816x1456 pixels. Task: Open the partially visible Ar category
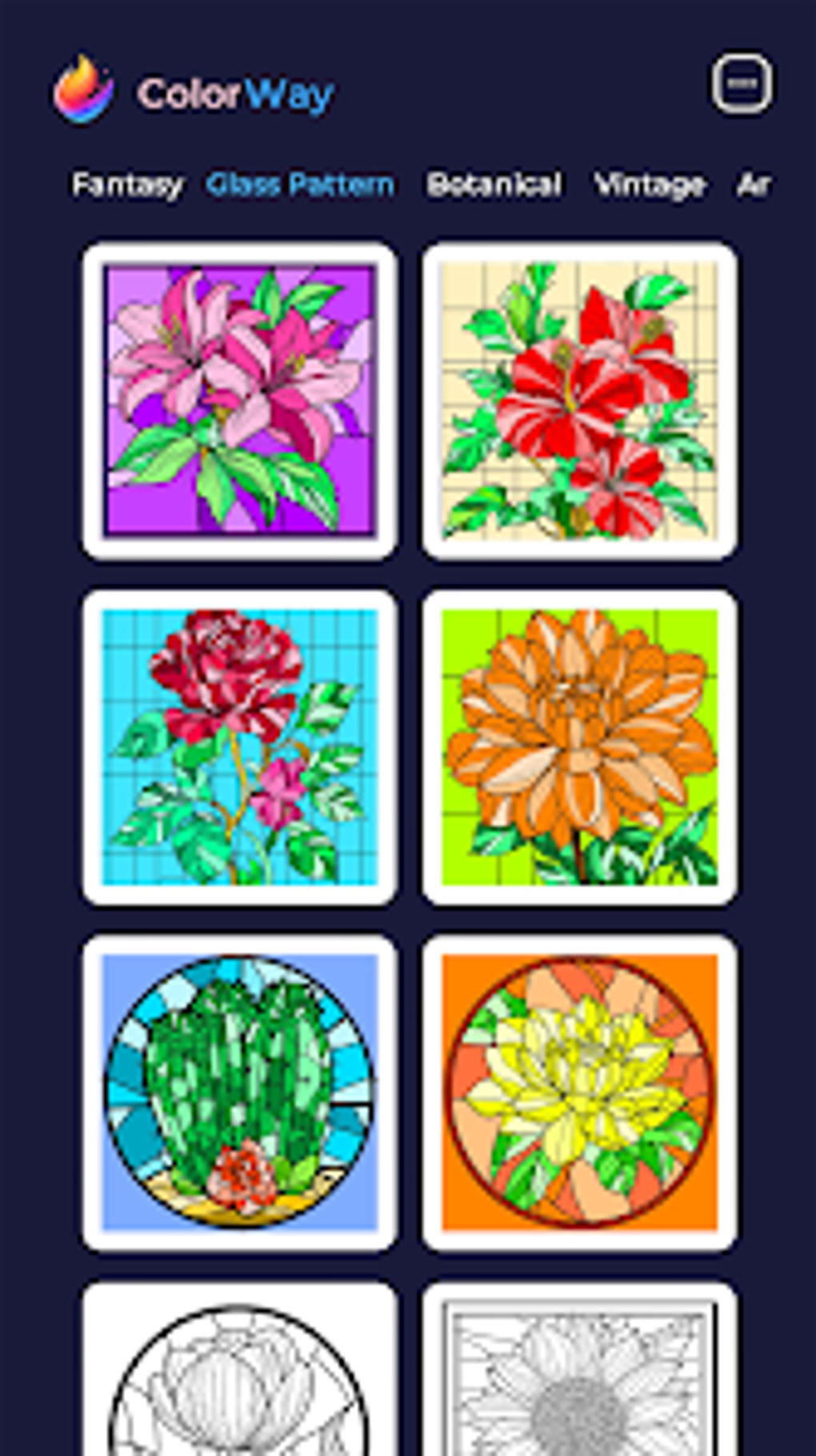pos(752,184)
